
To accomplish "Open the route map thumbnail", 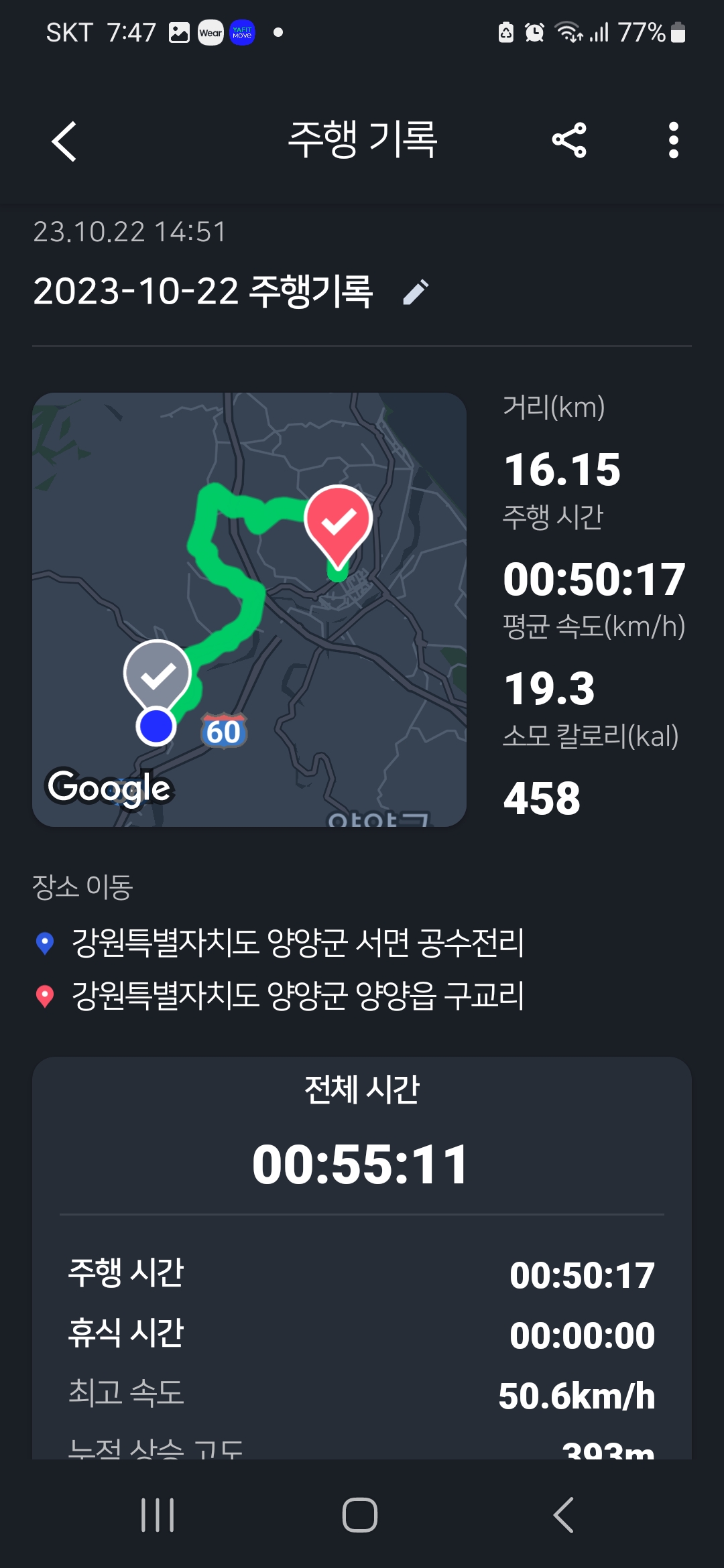I will 249,610.
